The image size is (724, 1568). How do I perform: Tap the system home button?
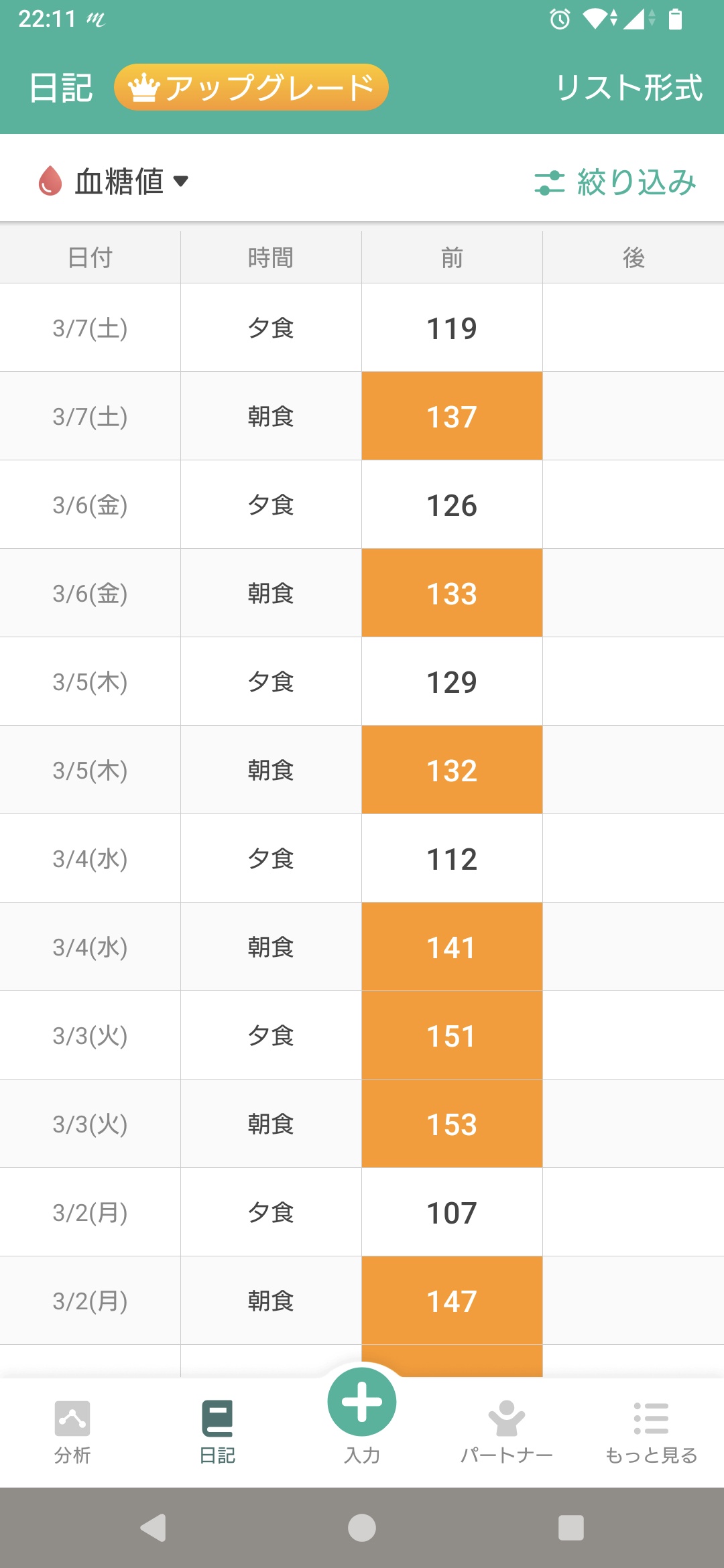point(362,1528)
